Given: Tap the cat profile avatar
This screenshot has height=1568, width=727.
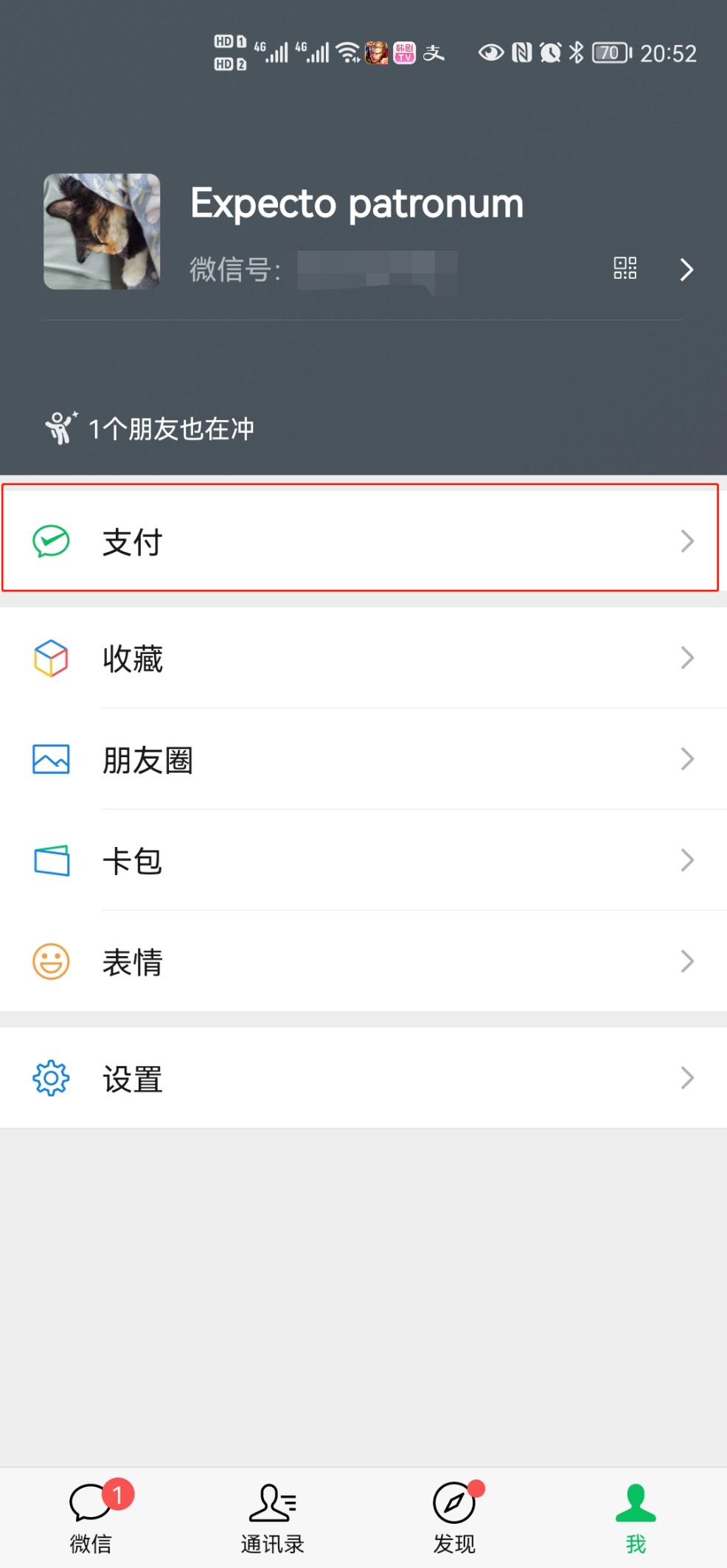Looking at the screenshot, I should point(102,231).
